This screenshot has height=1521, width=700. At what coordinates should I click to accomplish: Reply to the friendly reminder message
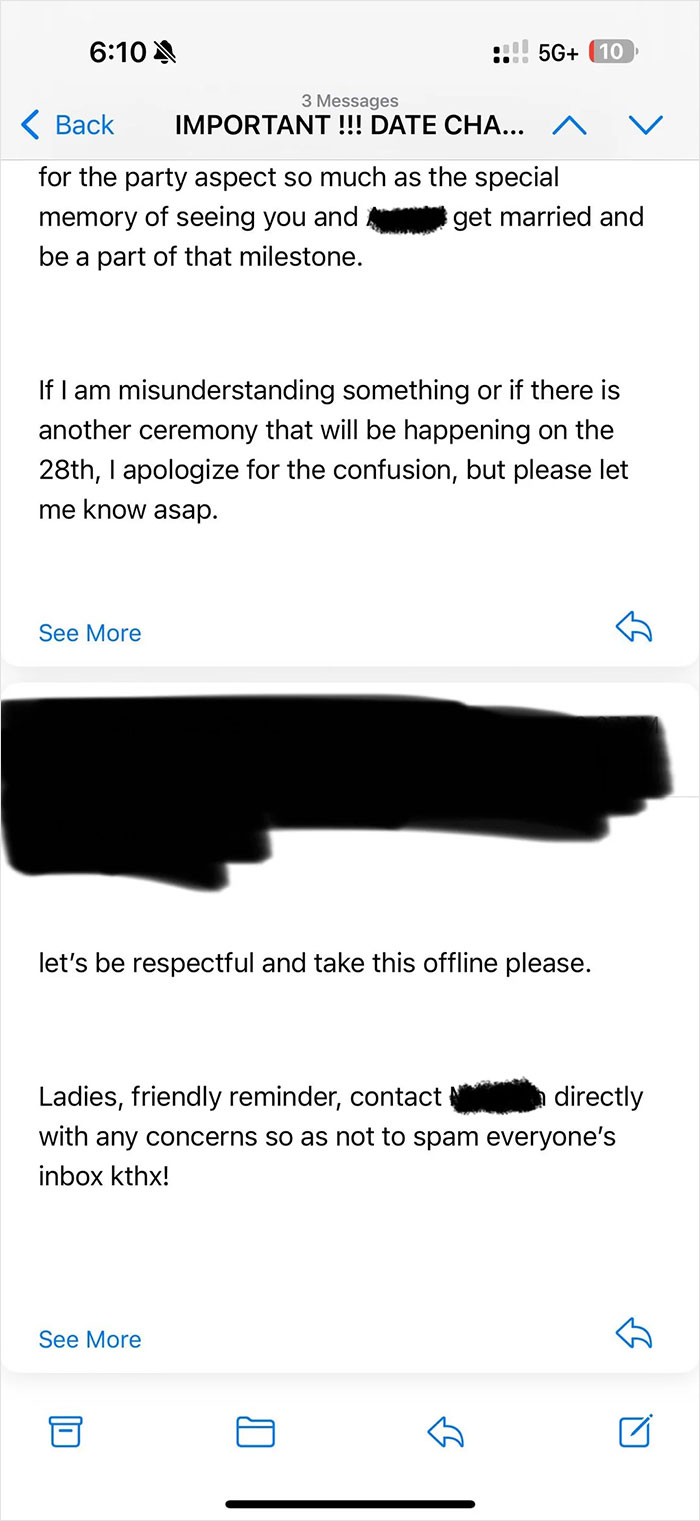pyautogui.click(x=634, y=1334)
